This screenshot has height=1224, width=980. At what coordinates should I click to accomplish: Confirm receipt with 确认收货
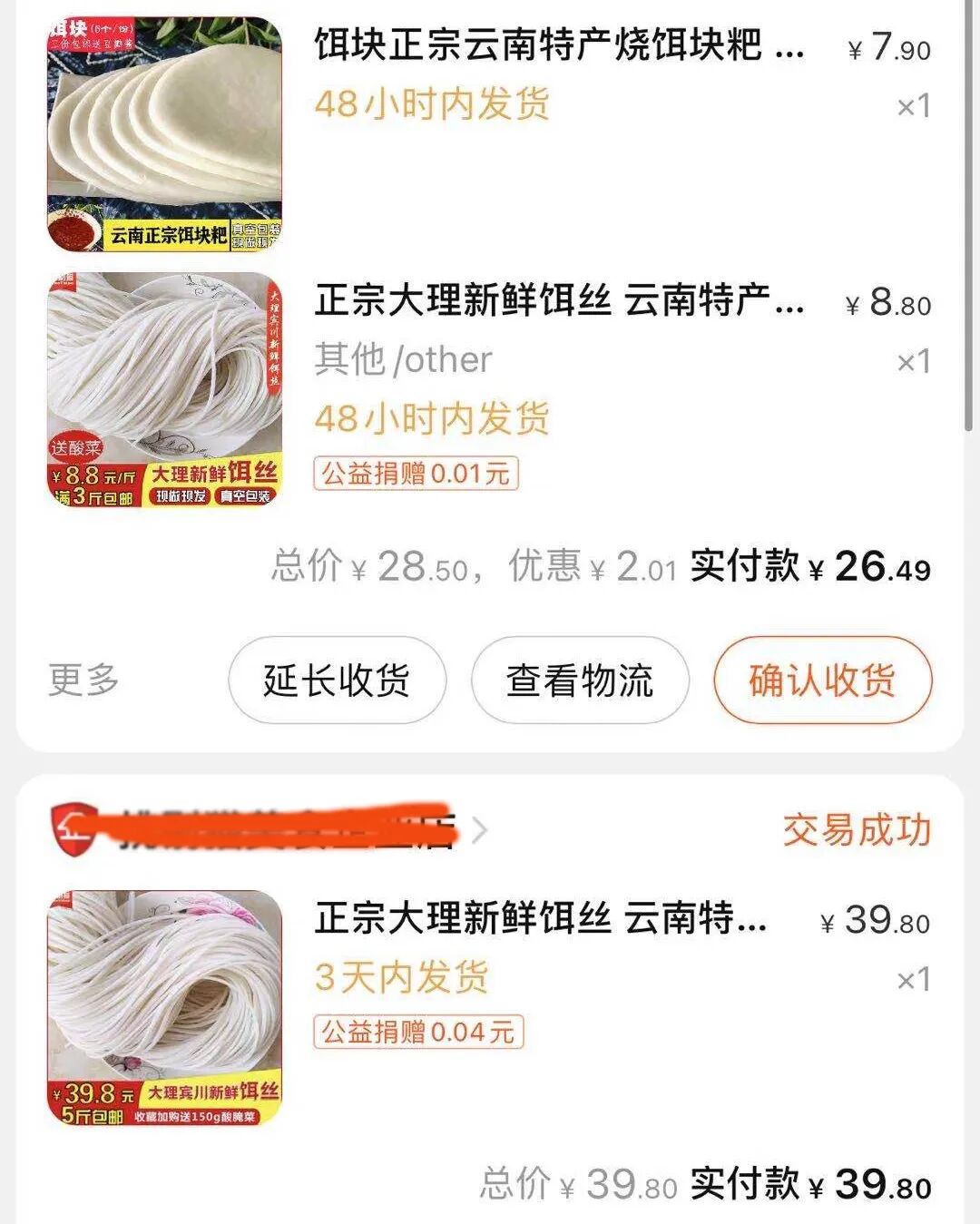pos(822,681)
